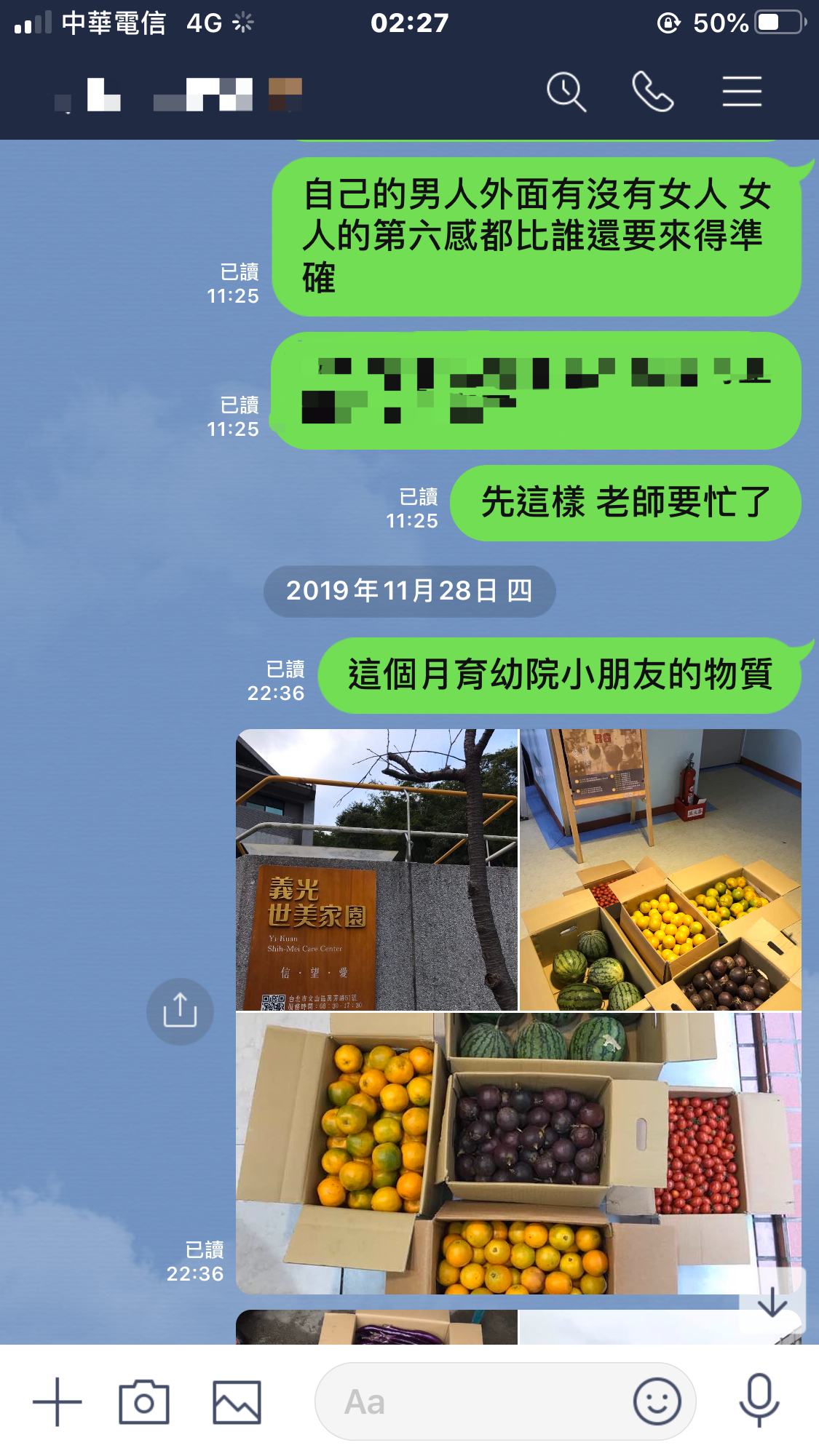Open the emoji and sticker picker
Viewport: 819px width, 1456px height.
pyautogui.click(x=657, y=1401)
